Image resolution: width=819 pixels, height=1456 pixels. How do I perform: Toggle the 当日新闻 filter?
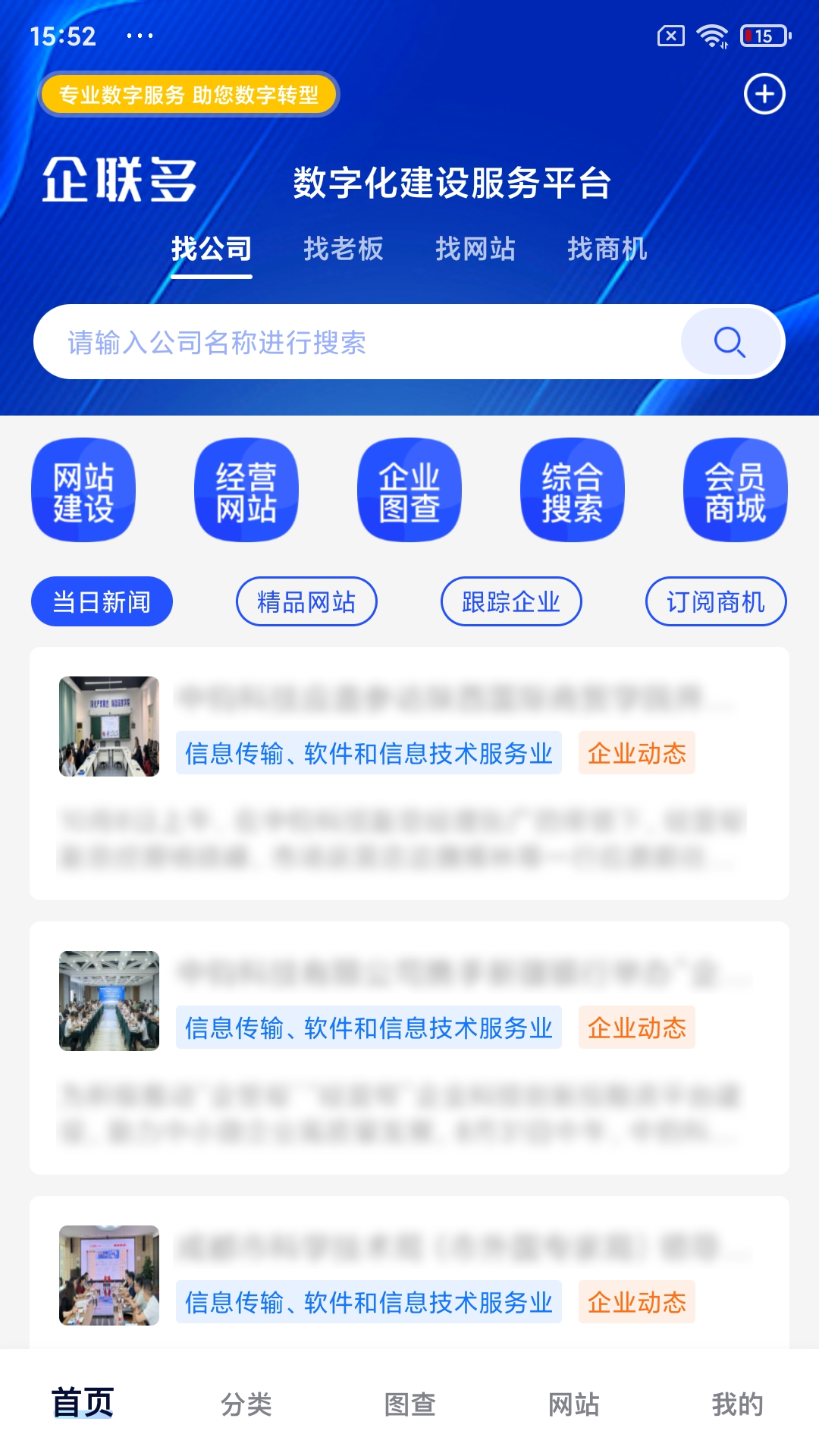click(x=101, y=600)
